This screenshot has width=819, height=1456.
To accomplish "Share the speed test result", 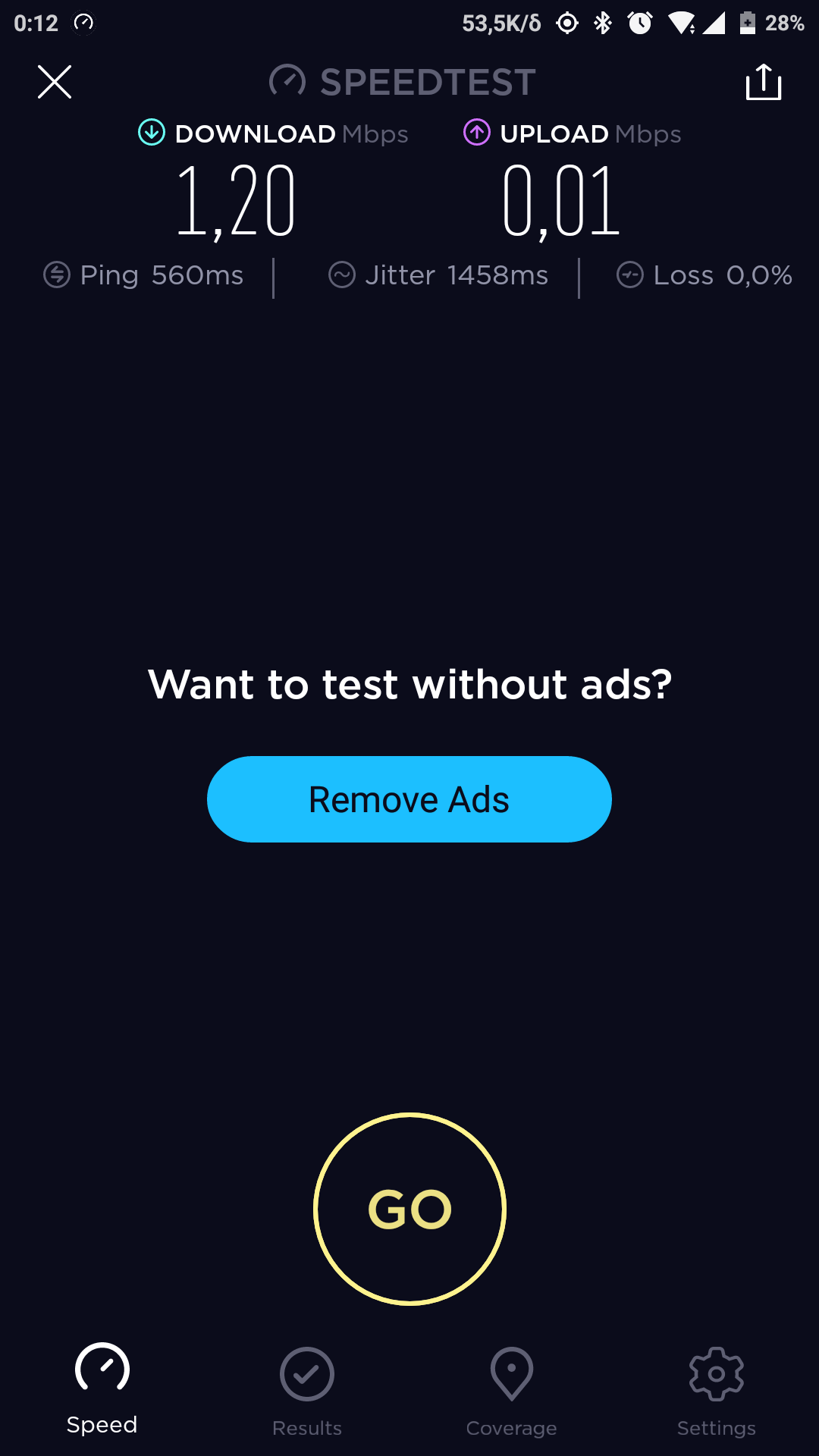I will click(x=763, y=82).
